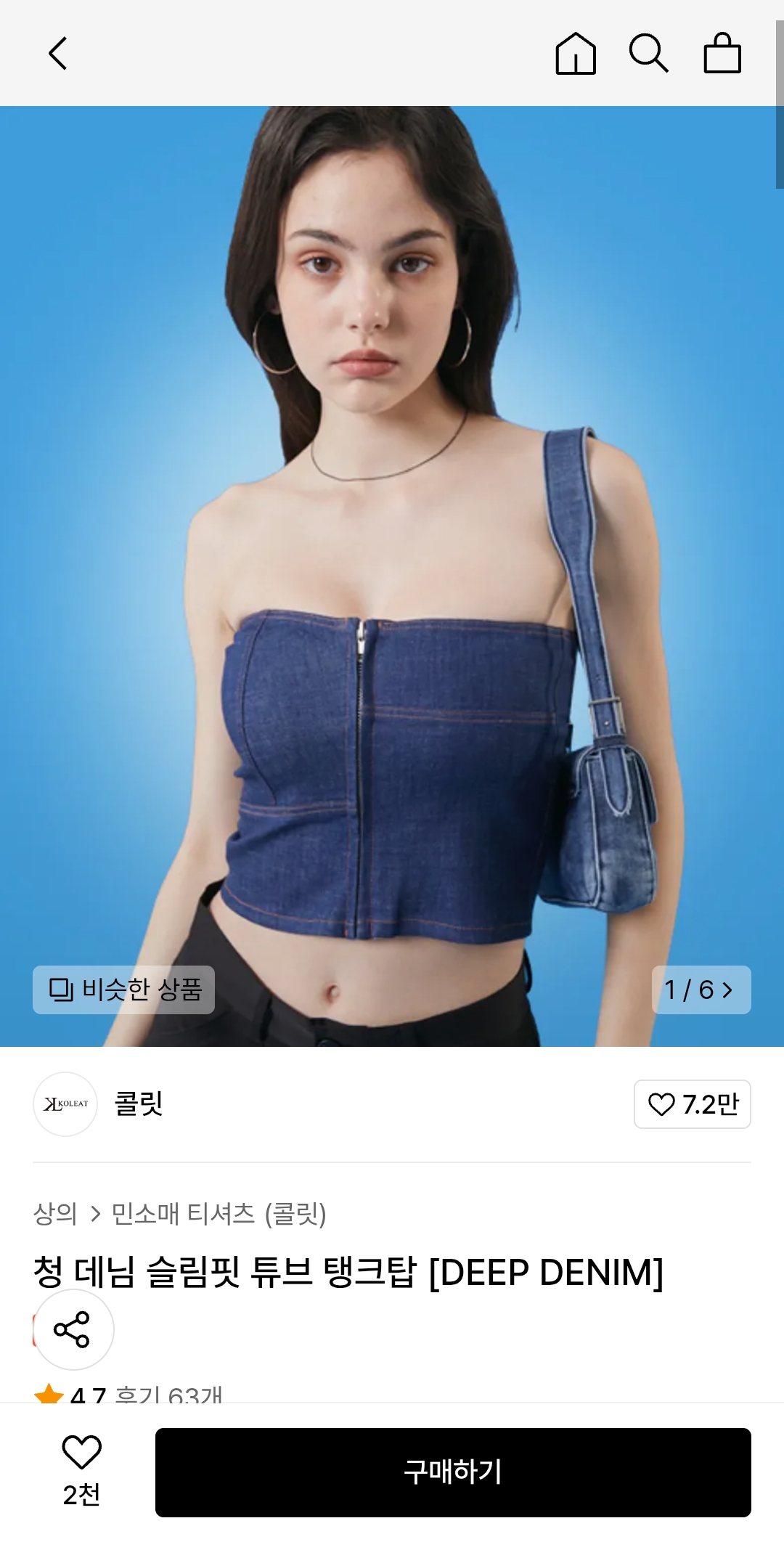Like the 콜릿 brand (7.2만)

[x=692, y=1104]
